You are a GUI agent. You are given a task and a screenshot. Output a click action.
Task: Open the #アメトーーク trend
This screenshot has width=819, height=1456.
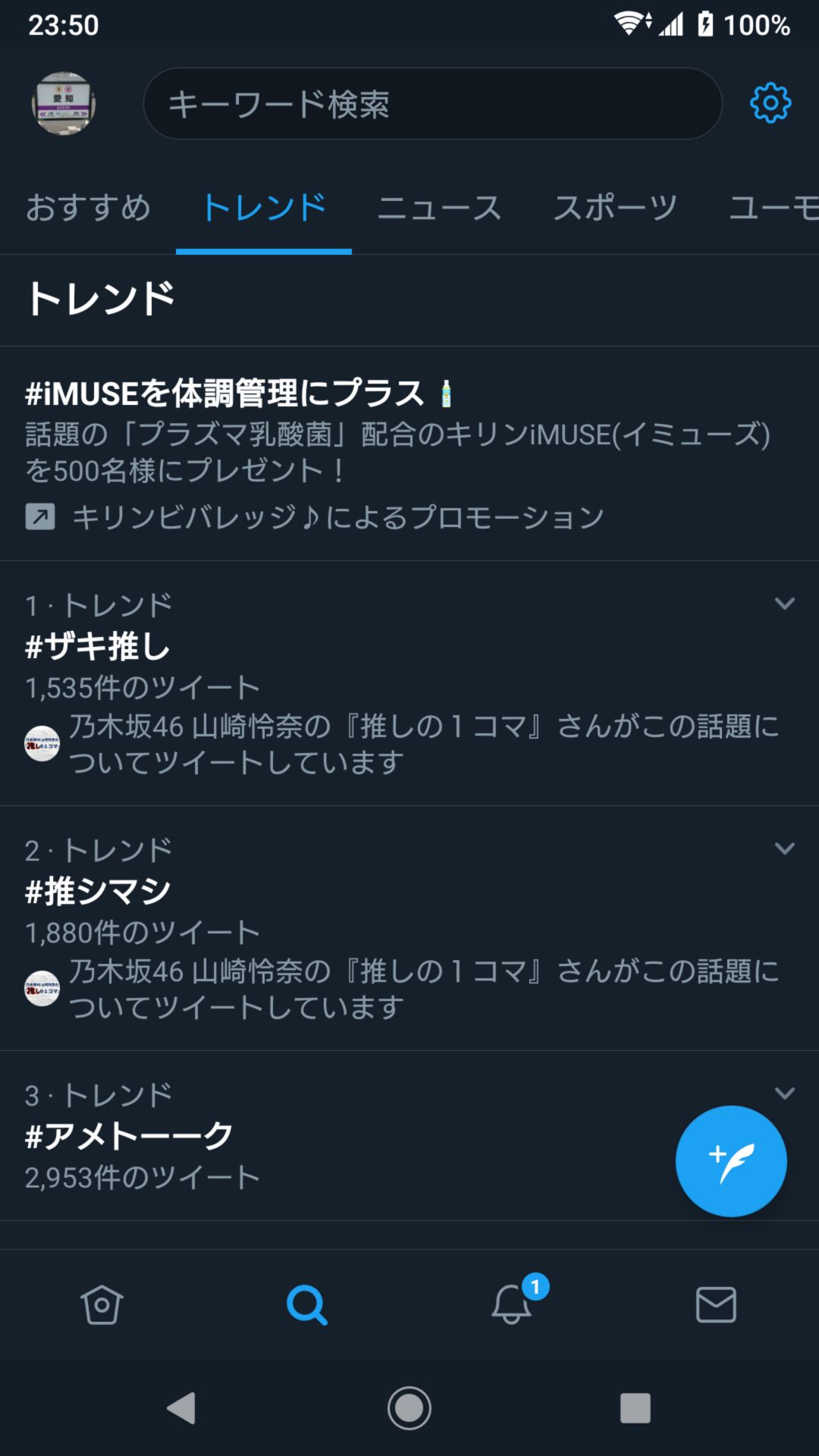[129, 1136]
